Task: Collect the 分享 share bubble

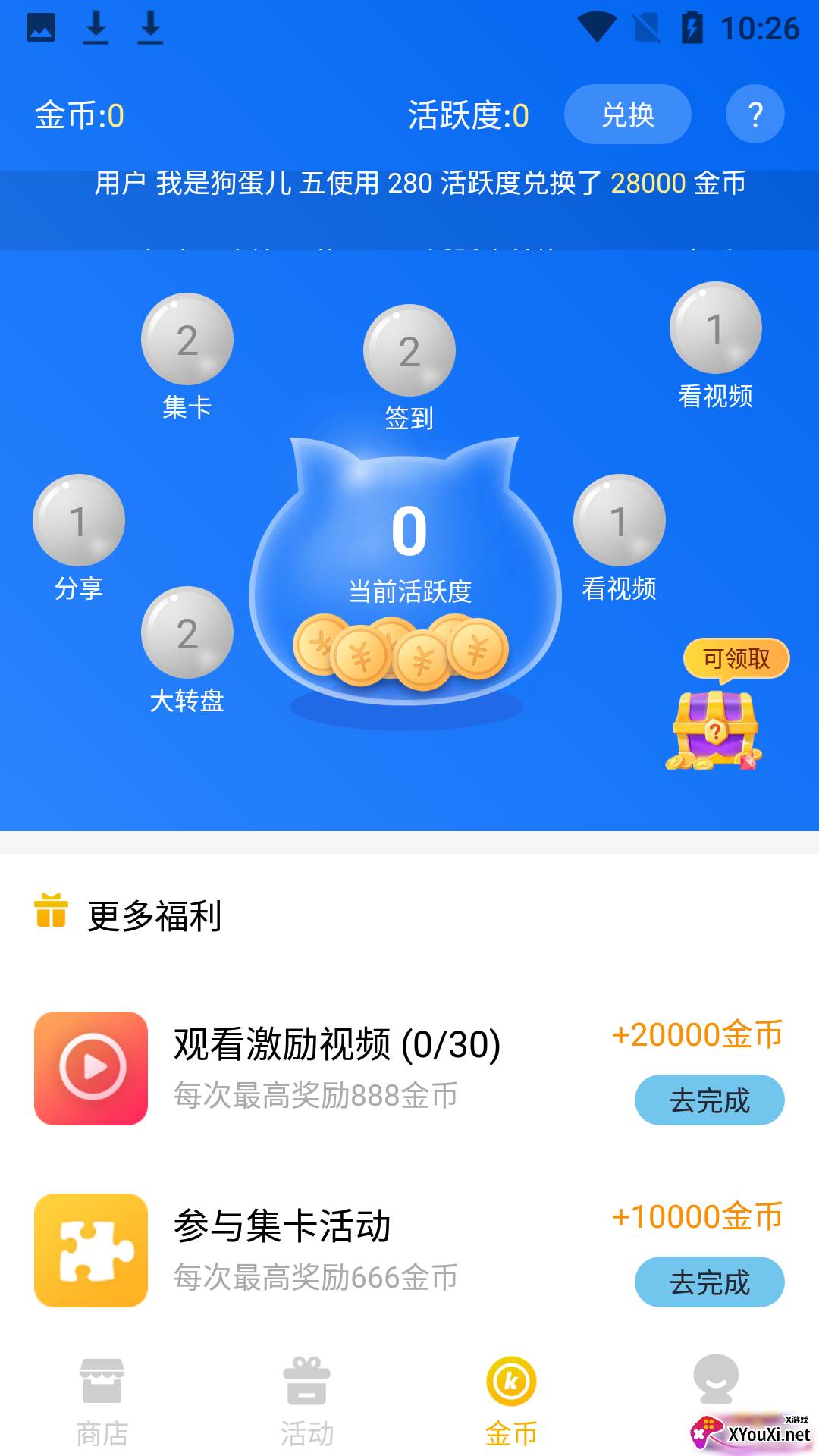Action: pos(79,520)
